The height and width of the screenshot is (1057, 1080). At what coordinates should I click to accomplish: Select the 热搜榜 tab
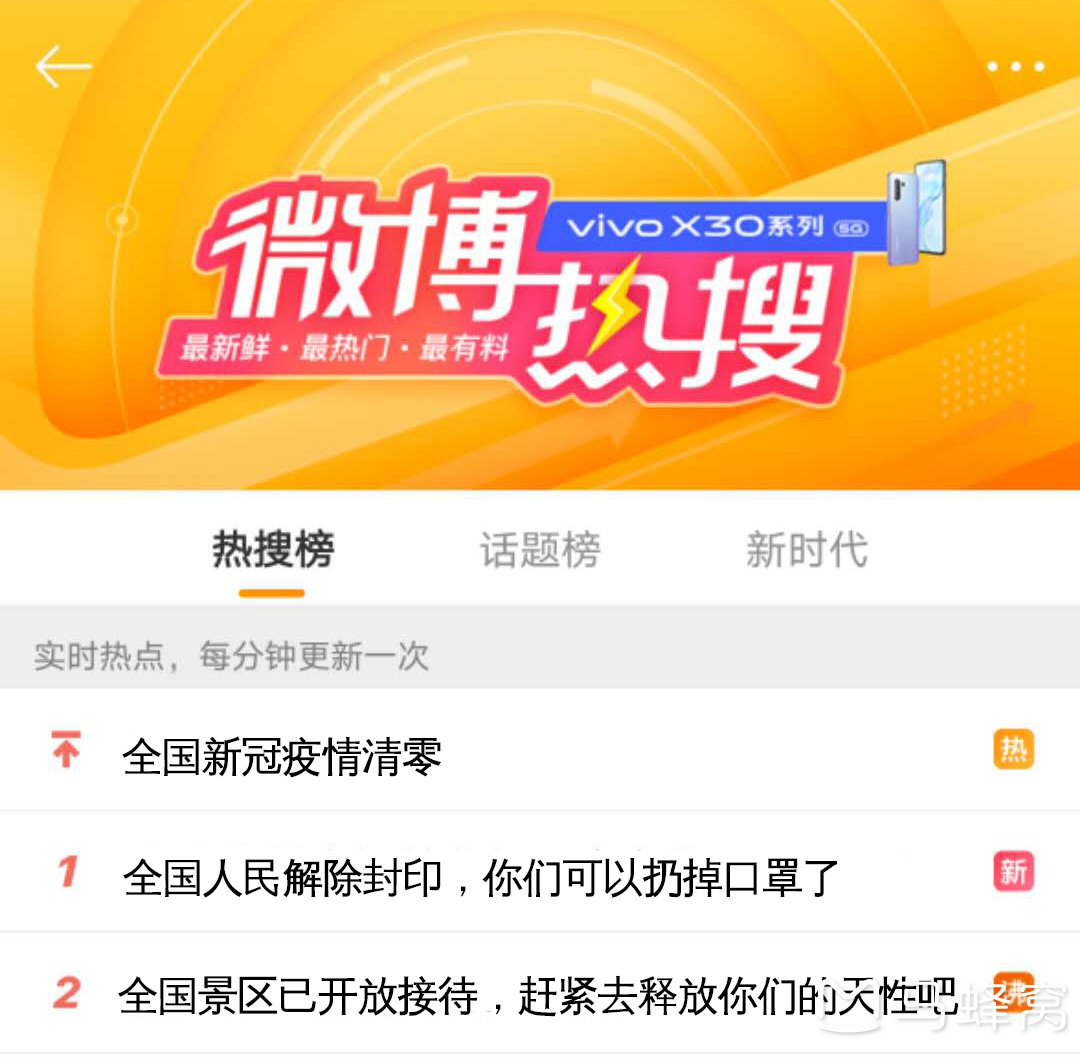[x=272, y=550]
